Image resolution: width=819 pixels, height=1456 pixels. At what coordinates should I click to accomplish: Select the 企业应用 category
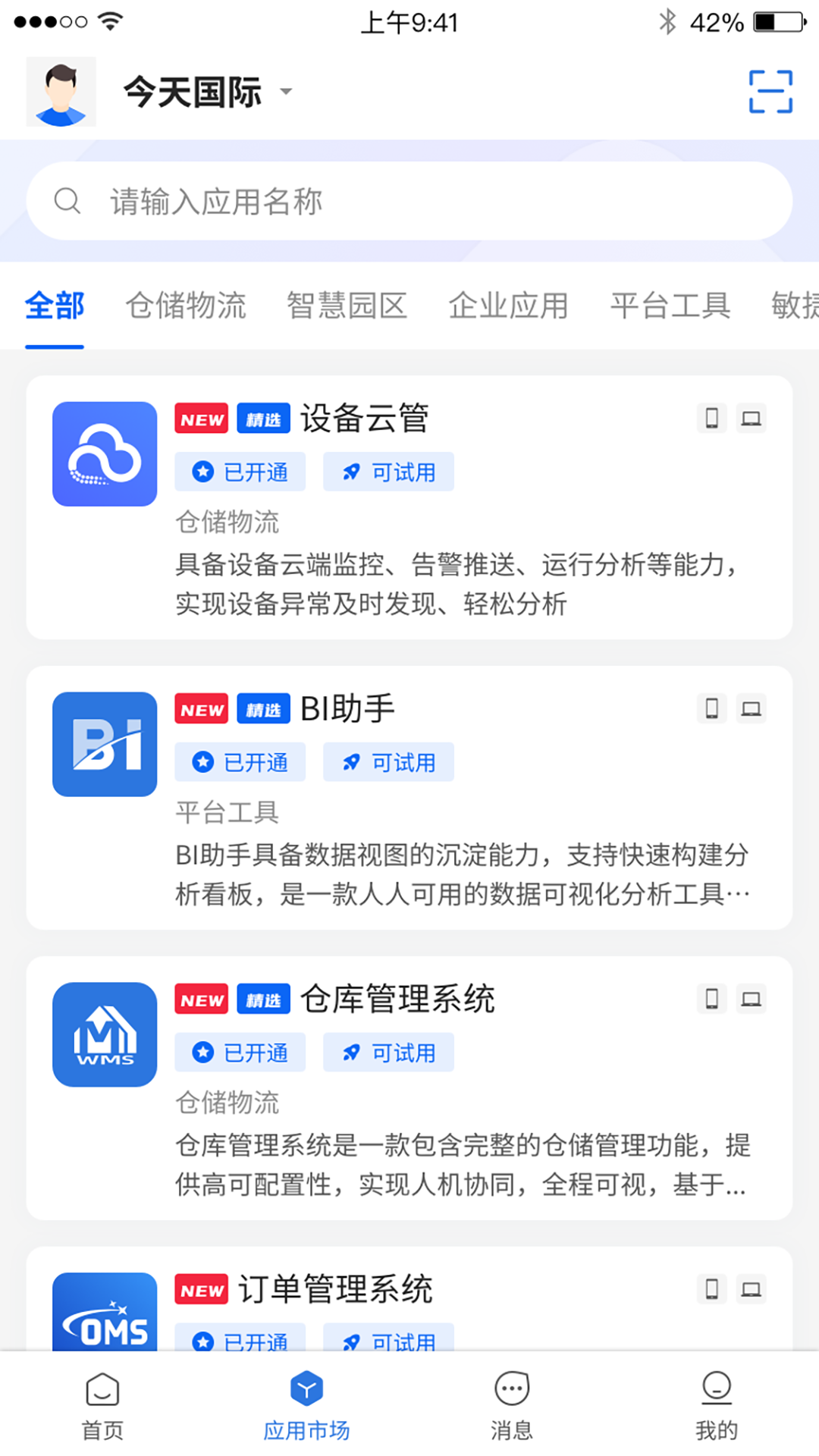pyautogui.click(x=510, y=306)
